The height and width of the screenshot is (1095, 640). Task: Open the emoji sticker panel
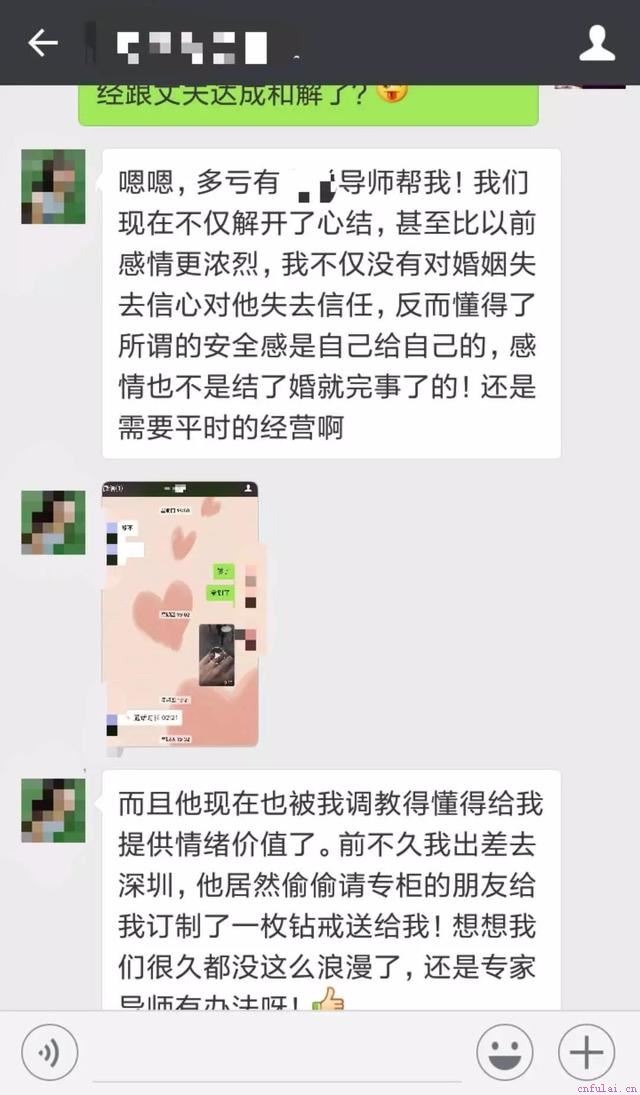pyautogui.click(x=504, y=1053)
